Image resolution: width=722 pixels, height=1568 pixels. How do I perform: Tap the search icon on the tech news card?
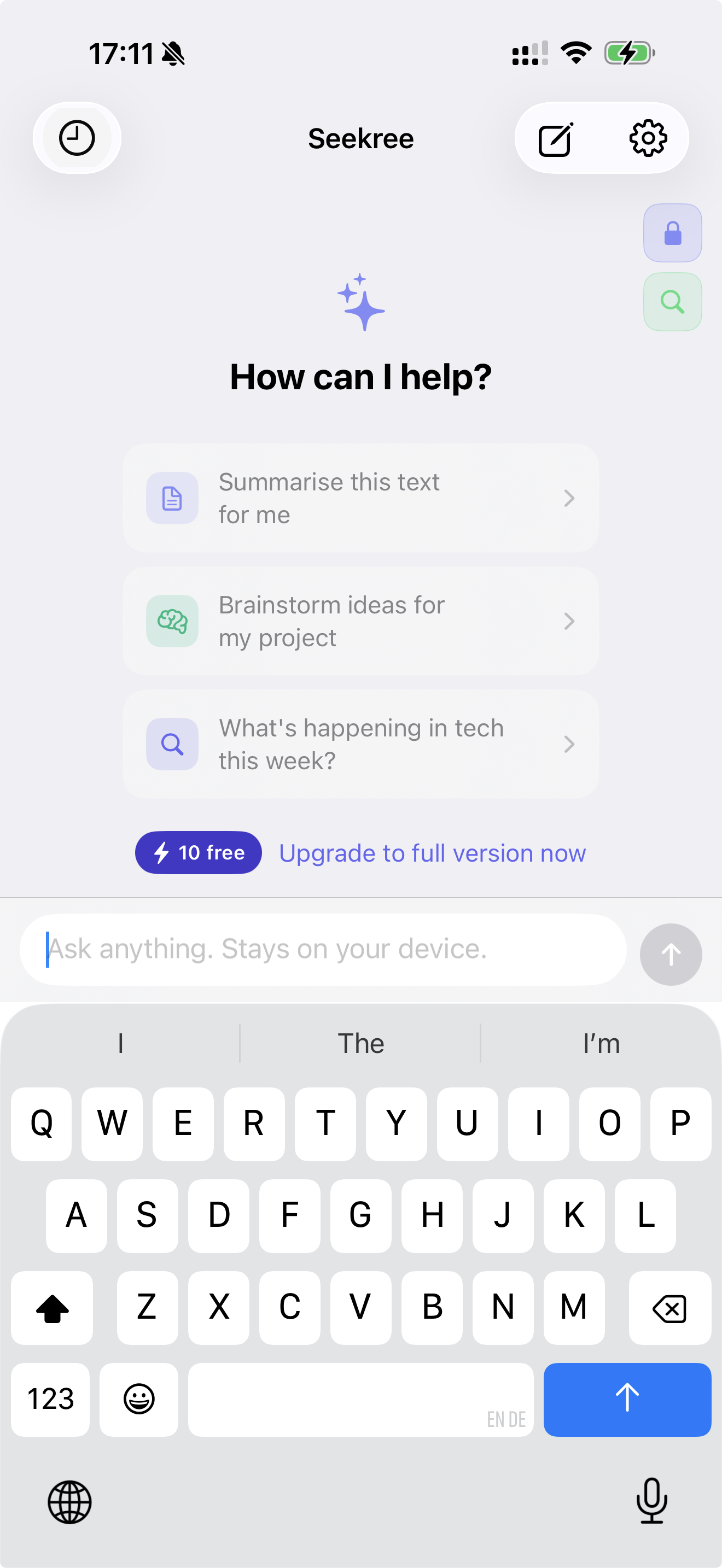[x=172, y=744]
